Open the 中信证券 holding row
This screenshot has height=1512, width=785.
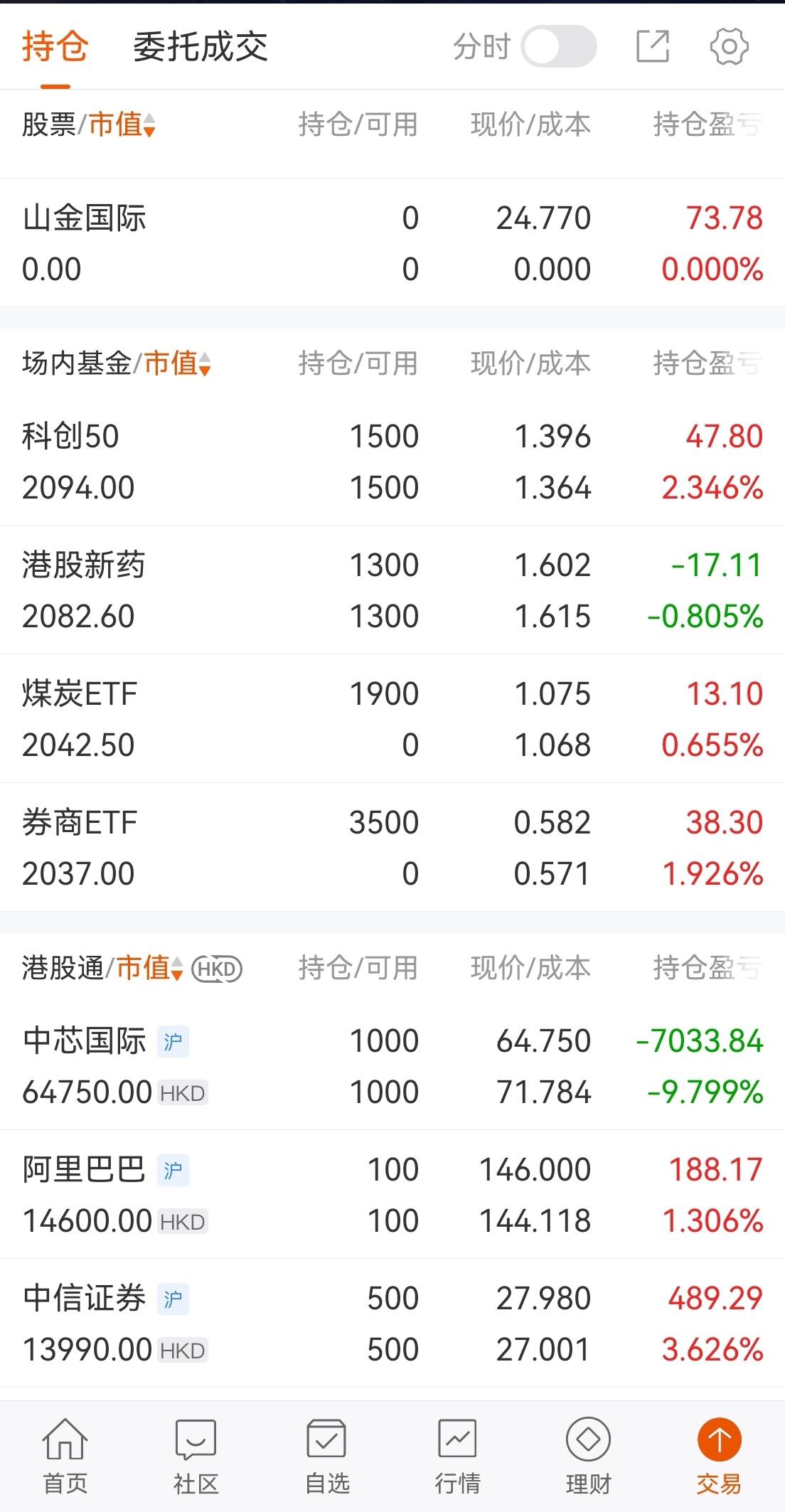point(392,1324)
